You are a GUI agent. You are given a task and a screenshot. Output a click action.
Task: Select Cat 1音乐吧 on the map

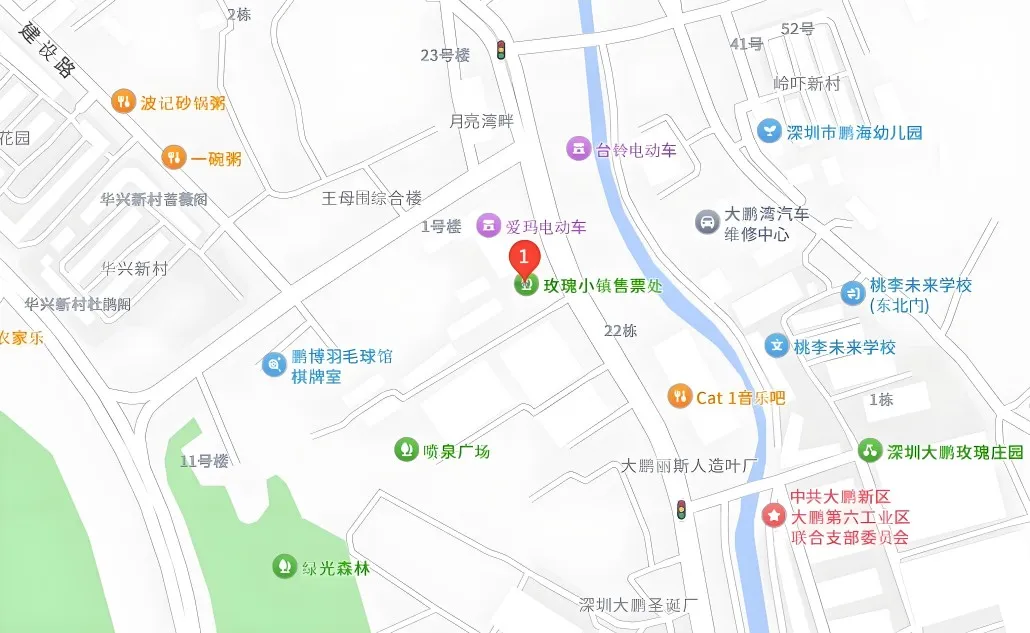(x=680, y=396)
